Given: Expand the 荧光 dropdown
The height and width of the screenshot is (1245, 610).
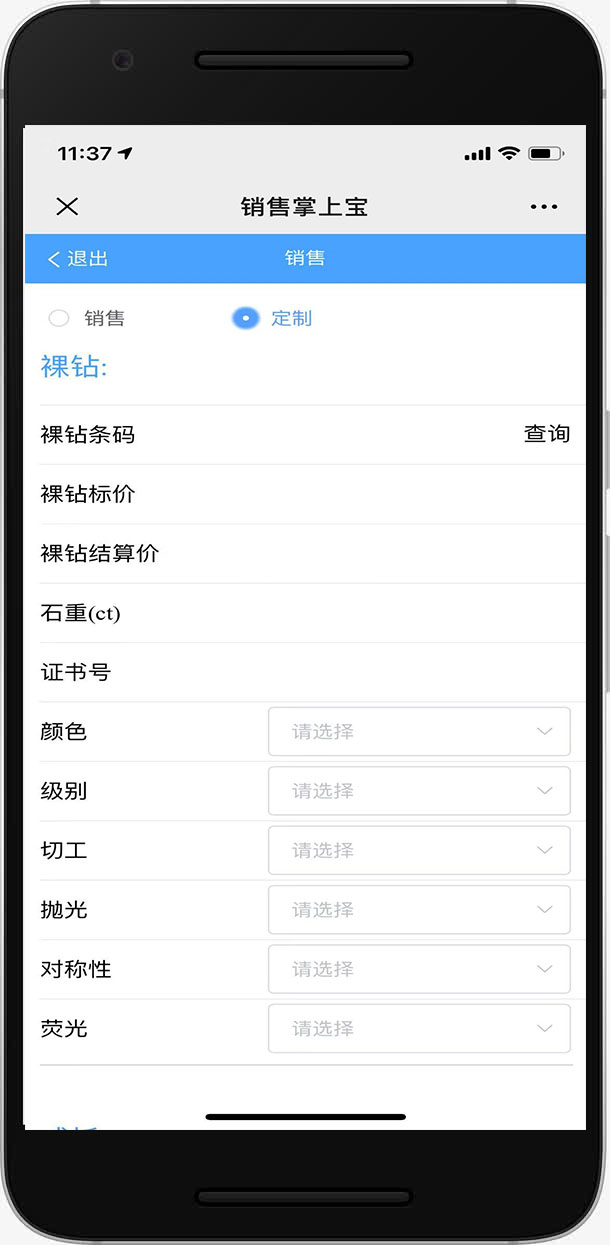Looking at the screenshot, I should point(419,1029).
